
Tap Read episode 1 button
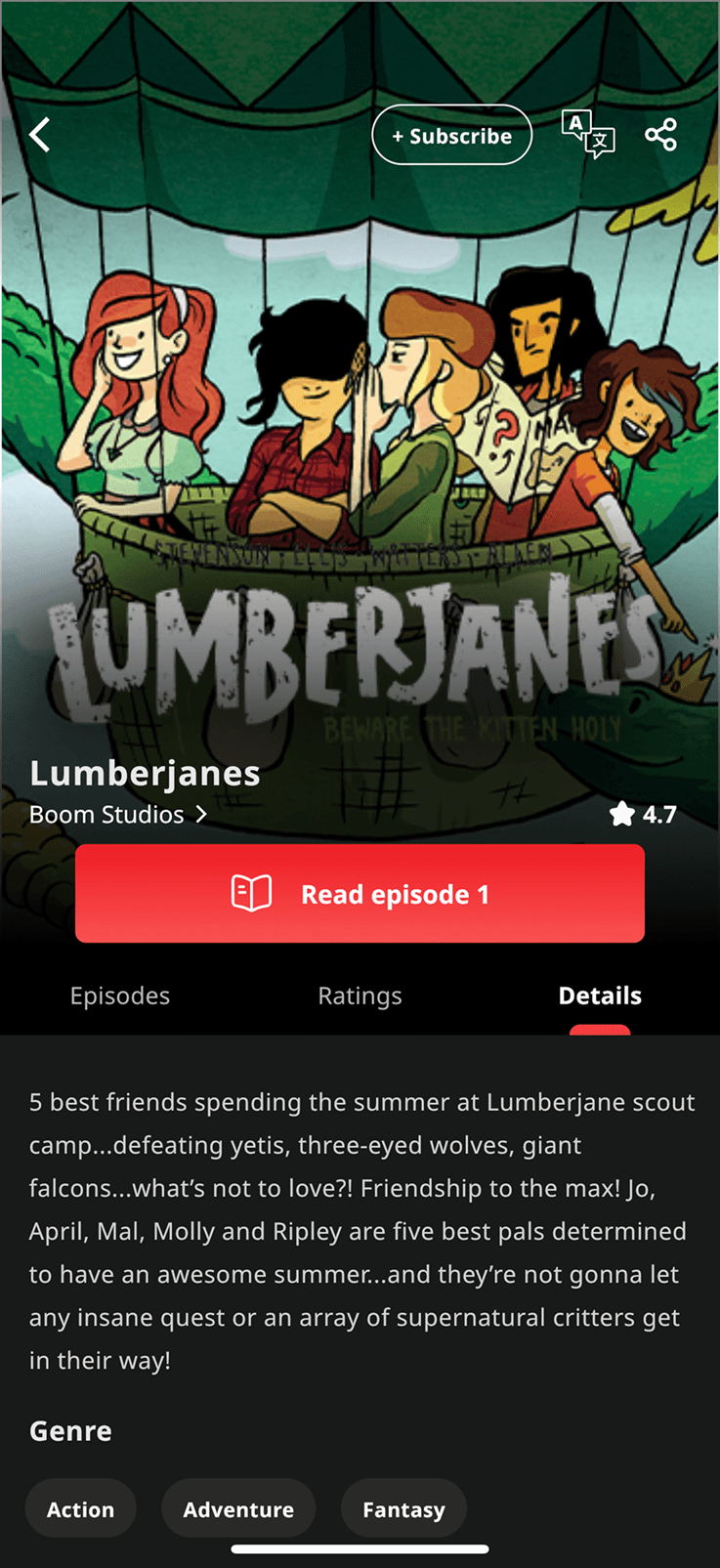click(360, 894)
